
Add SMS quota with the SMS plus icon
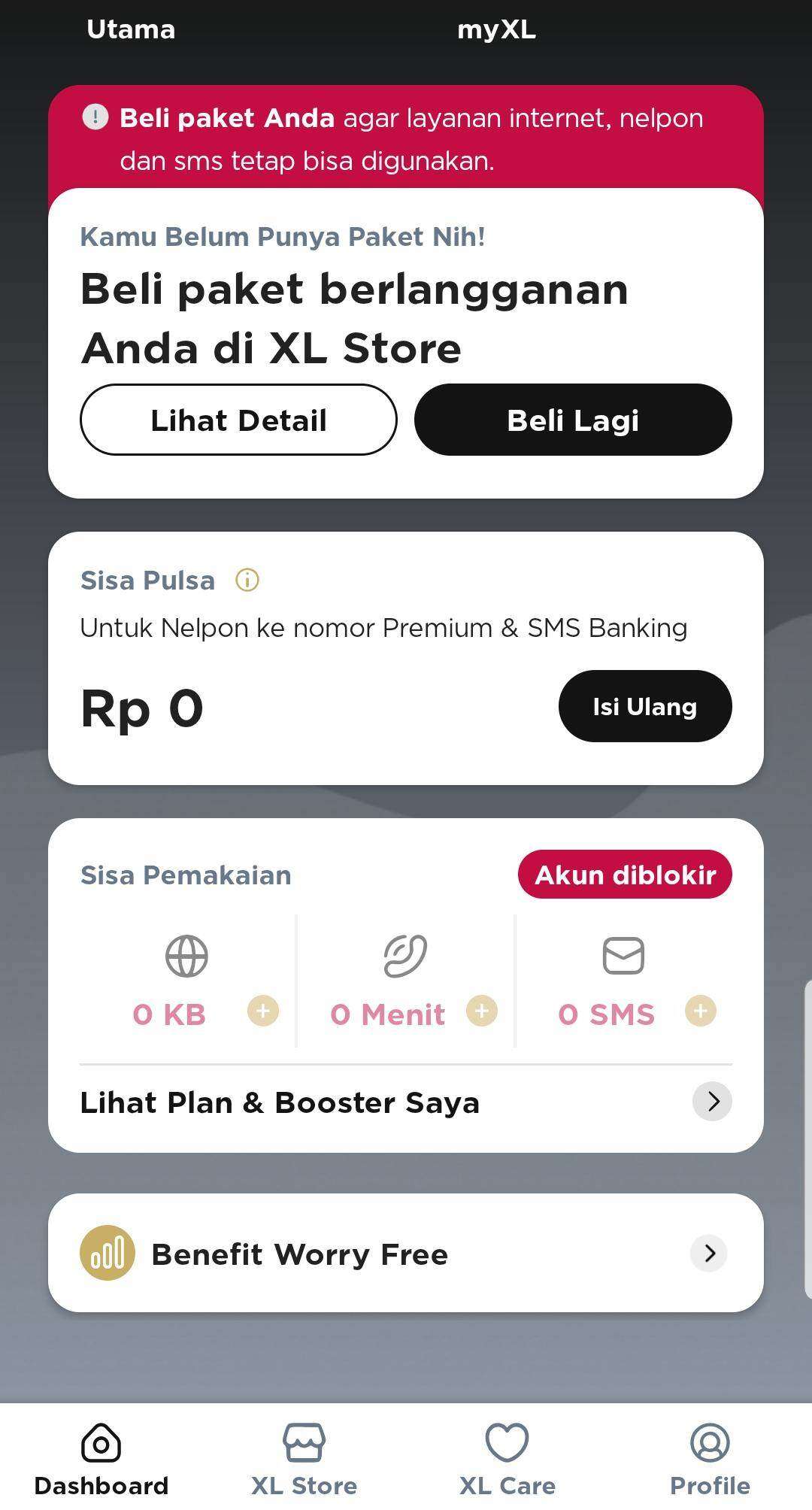pos(701,1011)
